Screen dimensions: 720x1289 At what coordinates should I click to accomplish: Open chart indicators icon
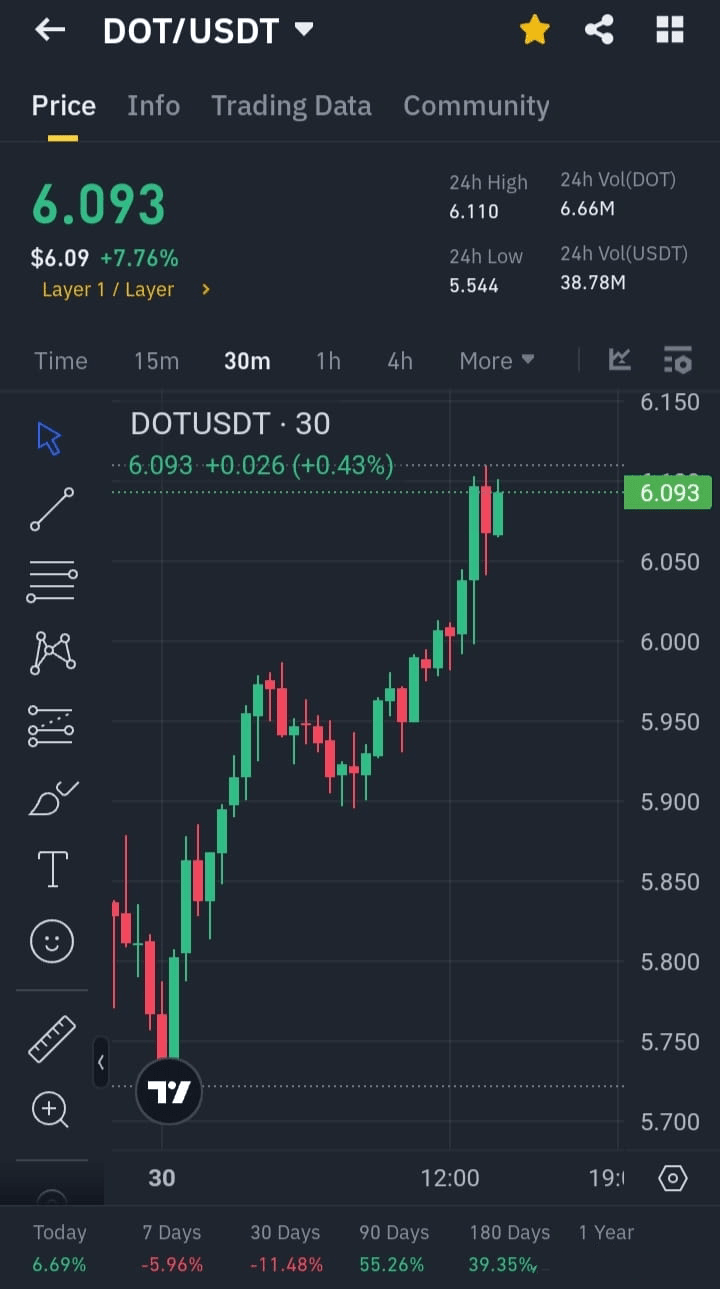pyautogui.click(x=620, y=360)
